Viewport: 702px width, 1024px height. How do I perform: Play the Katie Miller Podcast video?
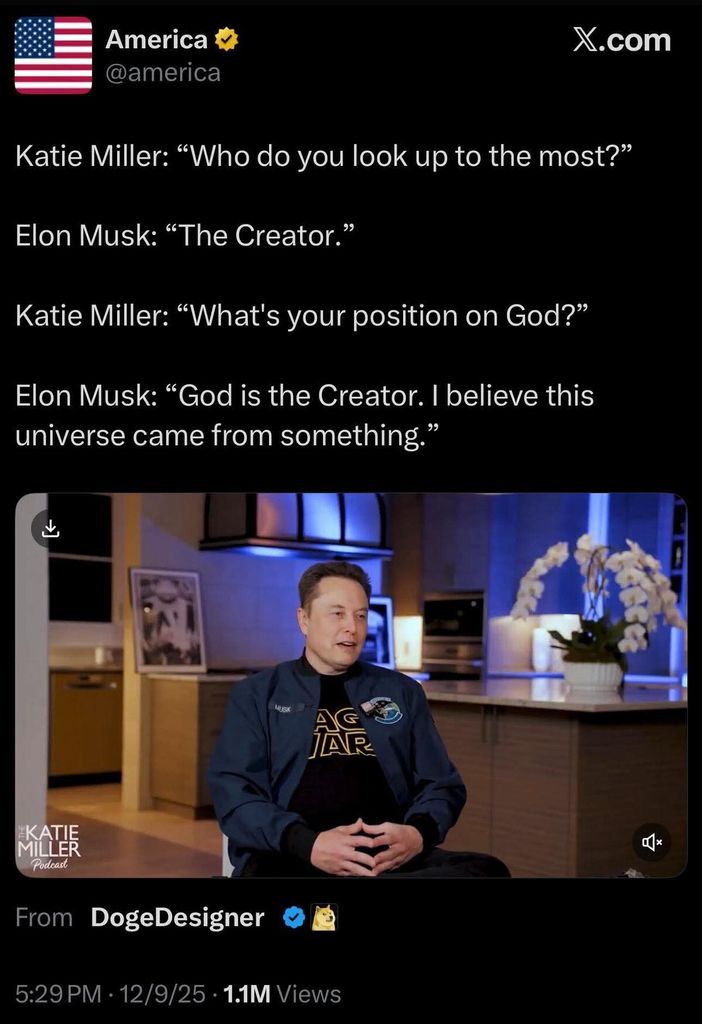point(351,685)
